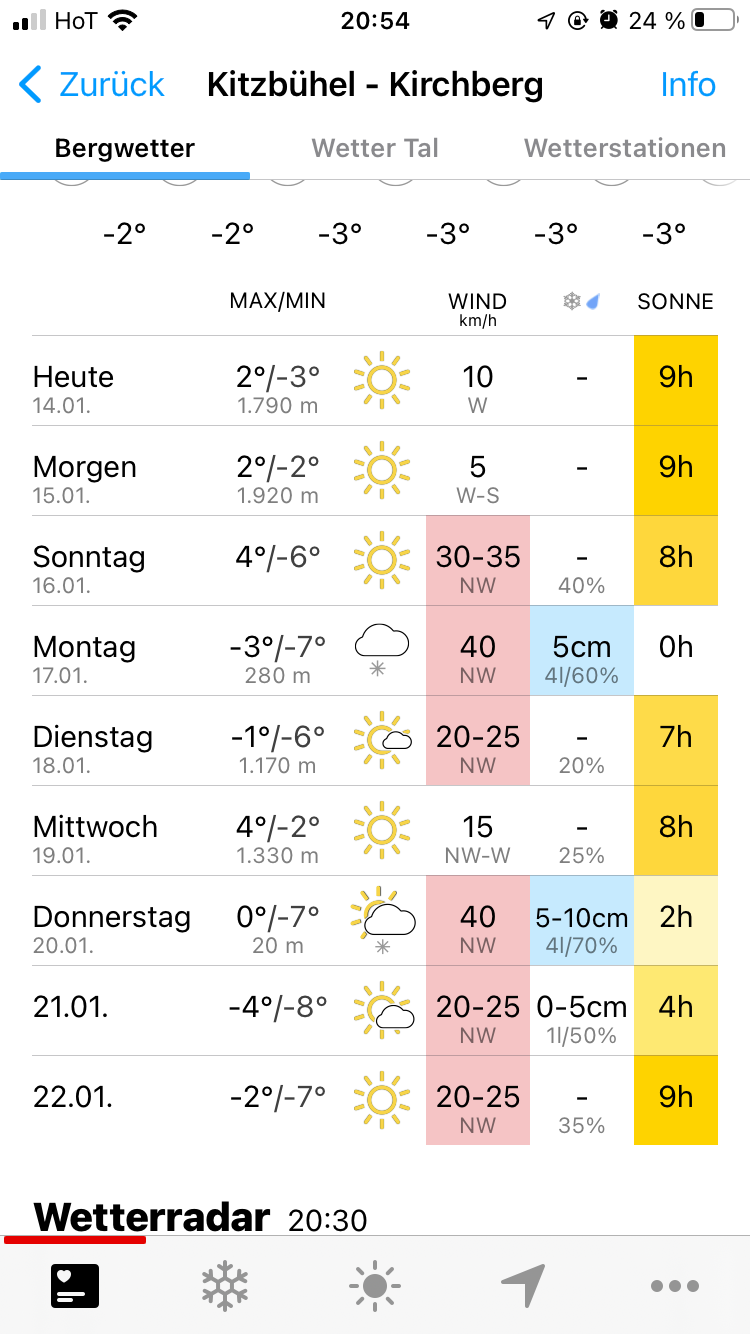
Task: Switch to the Wetterstationen tab
Action: pyautogui.click(x=625, y=149)
